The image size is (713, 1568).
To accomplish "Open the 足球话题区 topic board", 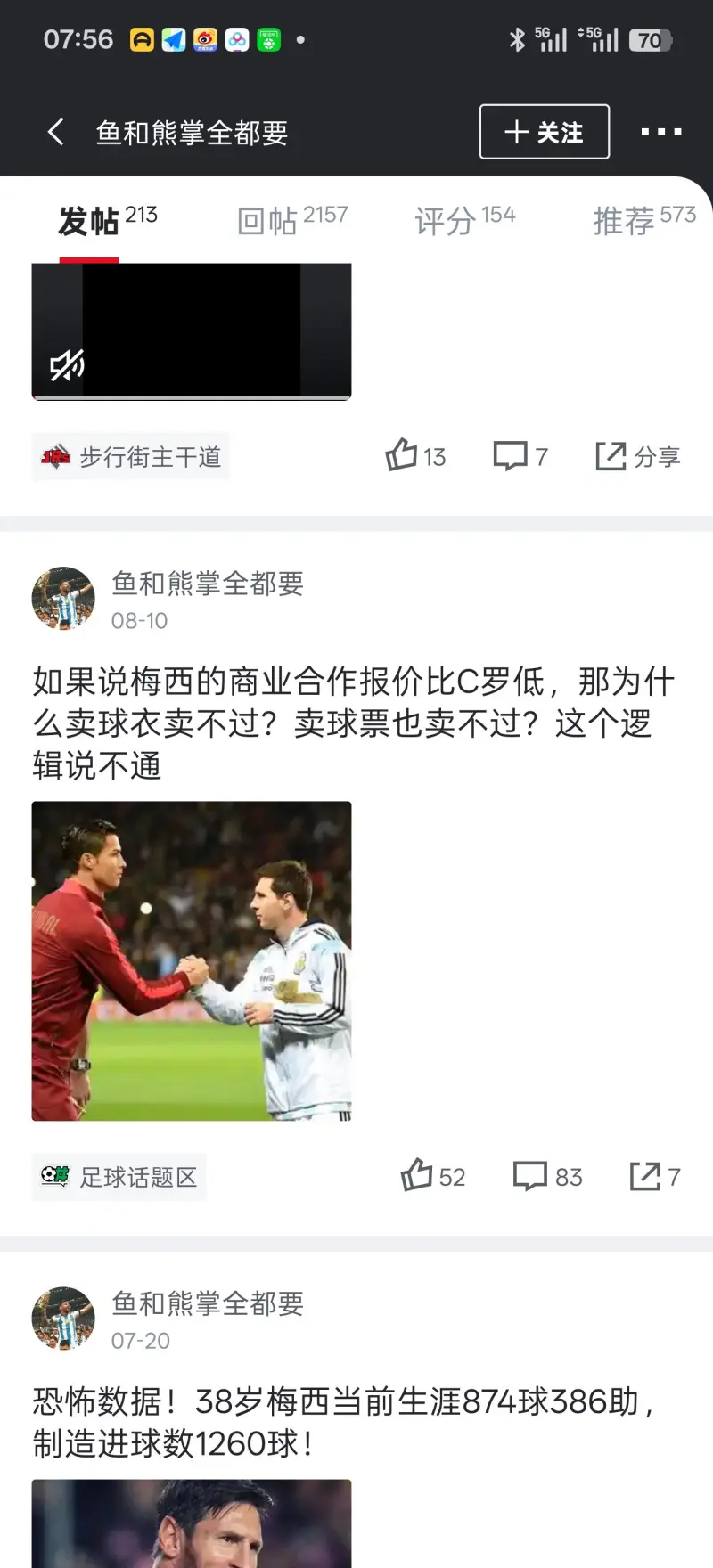I will coord(119,1176).
